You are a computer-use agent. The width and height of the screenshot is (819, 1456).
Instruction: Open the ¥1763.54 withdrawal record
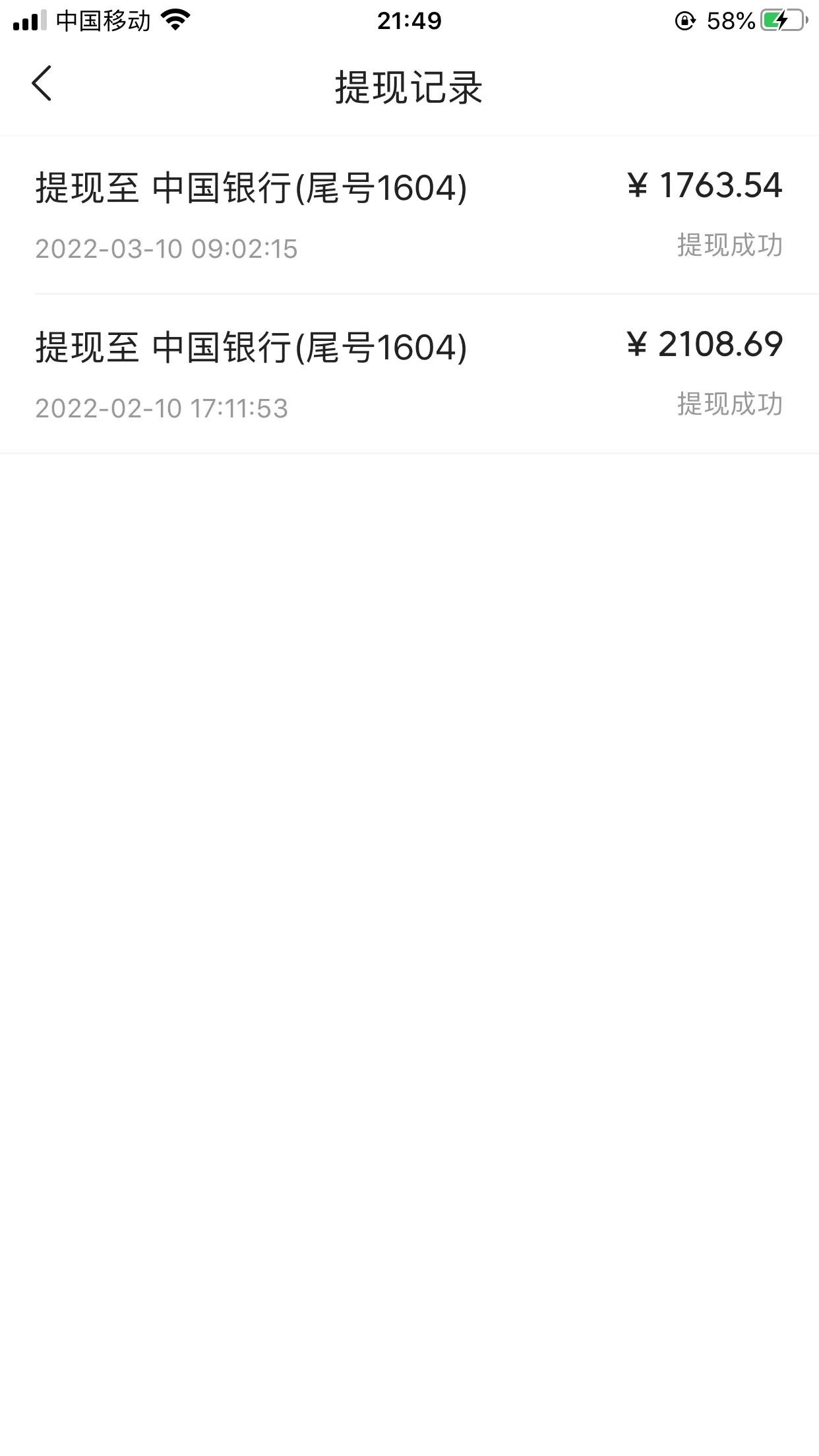(x=409, y=215)
